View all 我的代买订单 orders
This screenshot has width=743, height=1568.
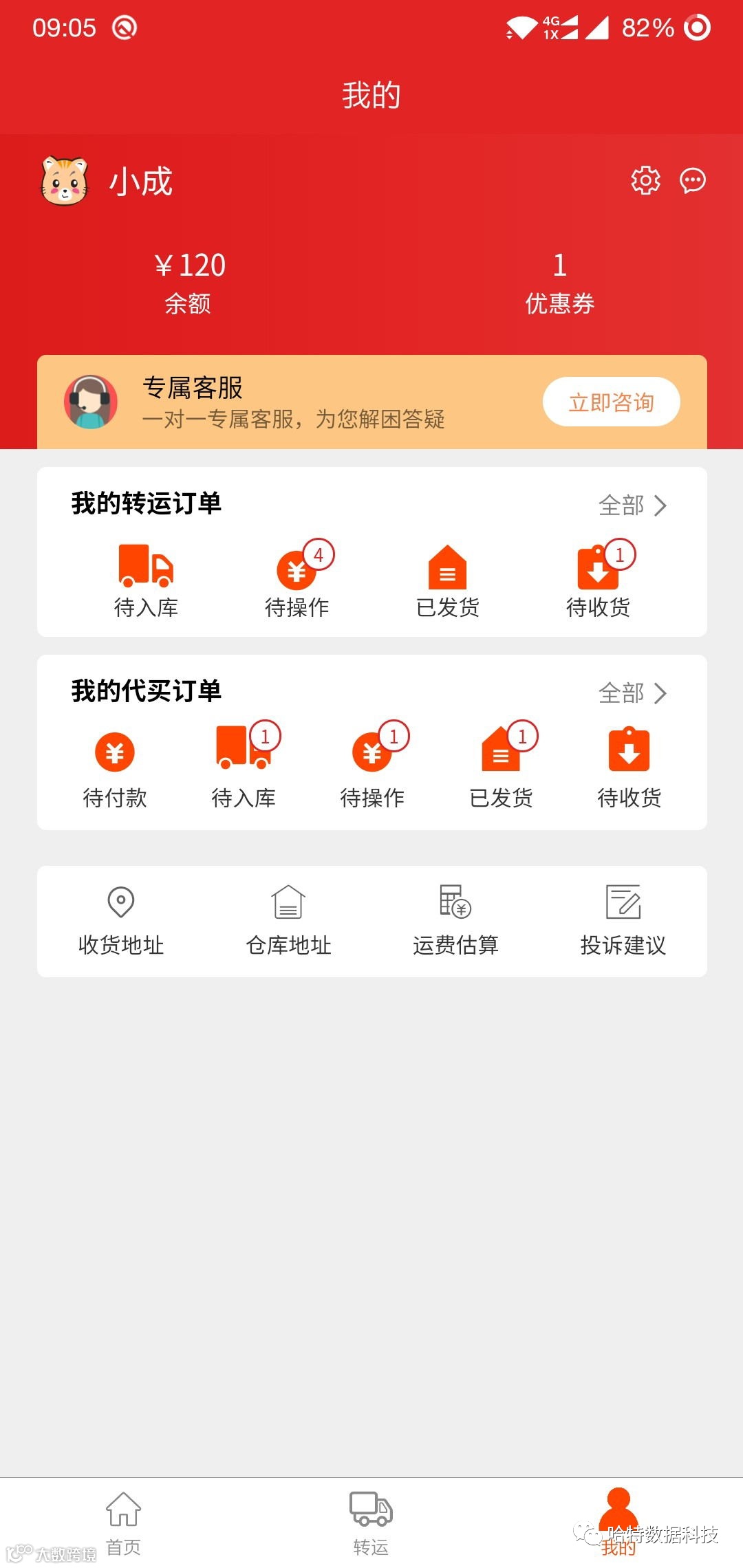tap(632, 693)
